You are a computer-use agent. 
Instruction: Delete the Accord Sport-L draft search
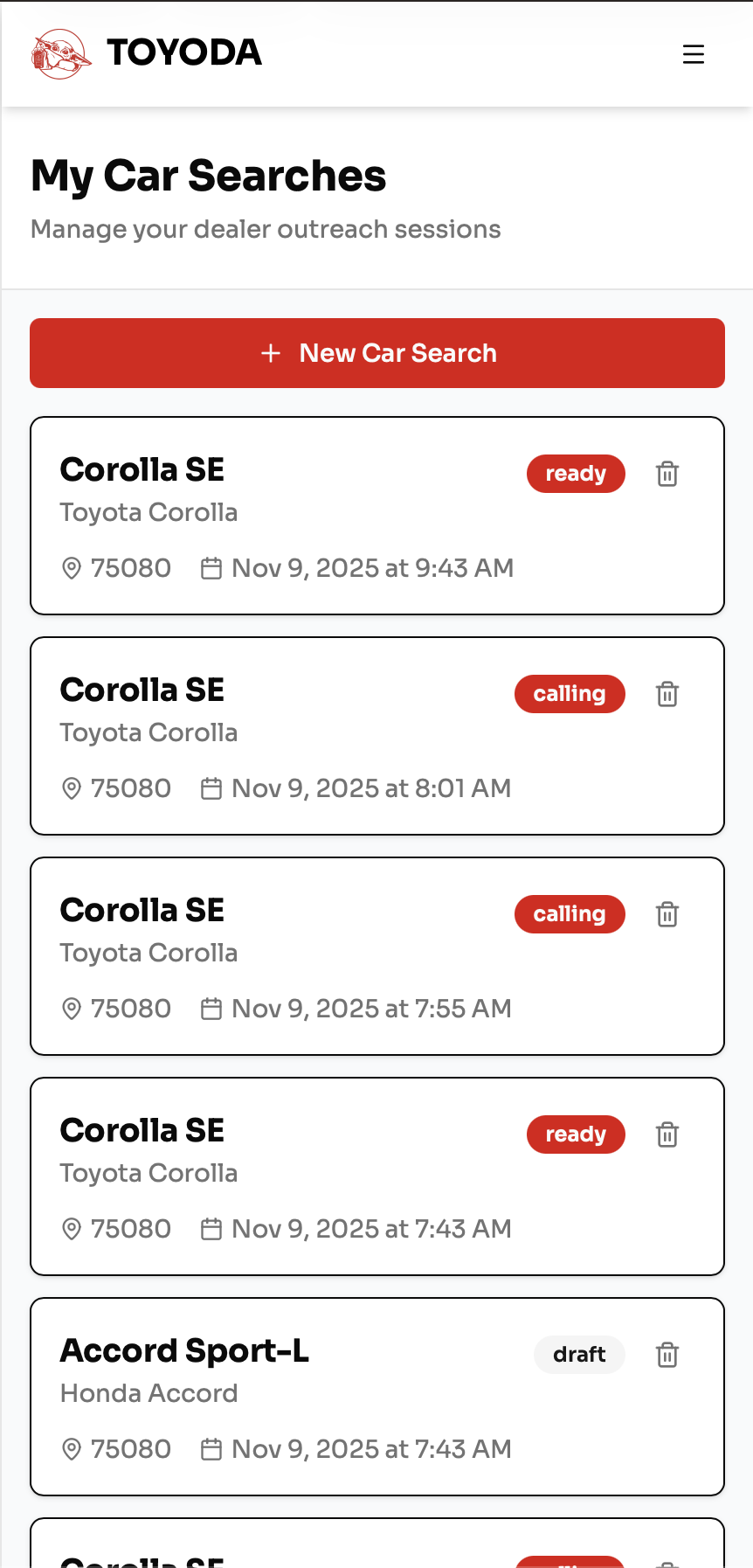(667, 1355)
